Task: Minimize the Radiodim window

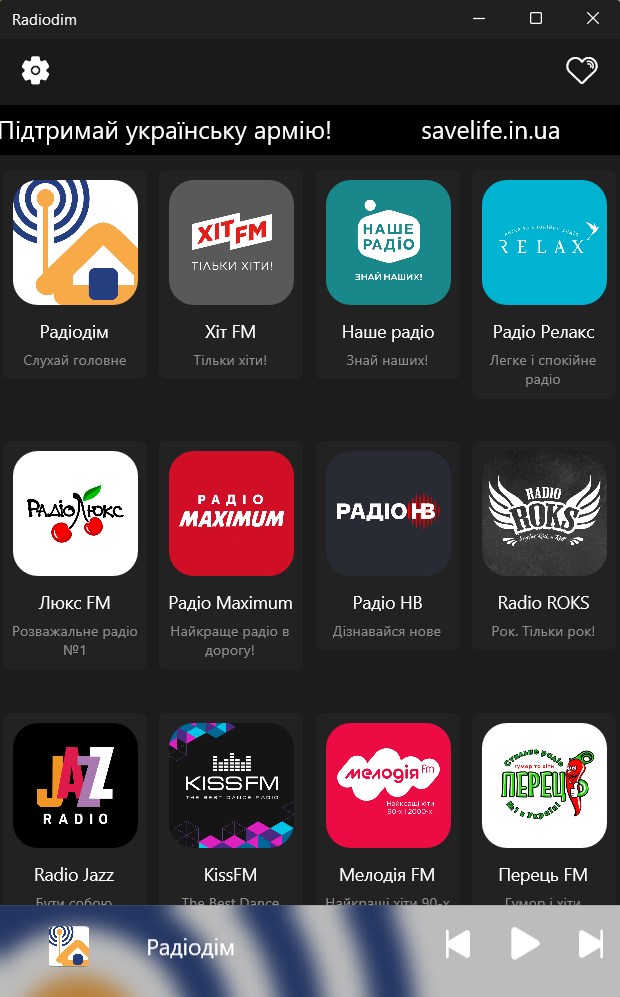Action: click(x=481, y=19)
